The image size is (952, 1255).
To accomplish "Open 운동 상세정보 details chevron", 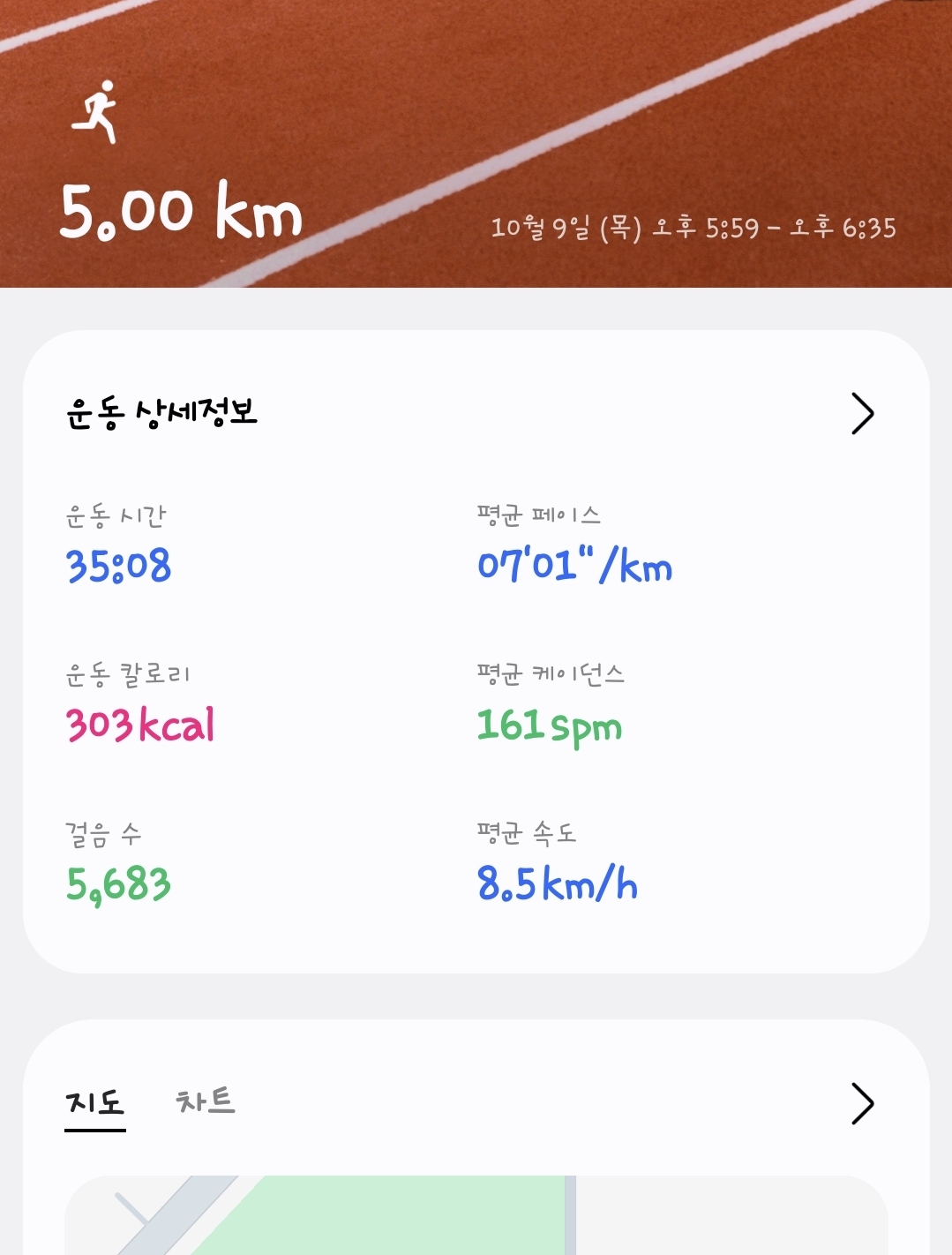I will pos(862,414).
